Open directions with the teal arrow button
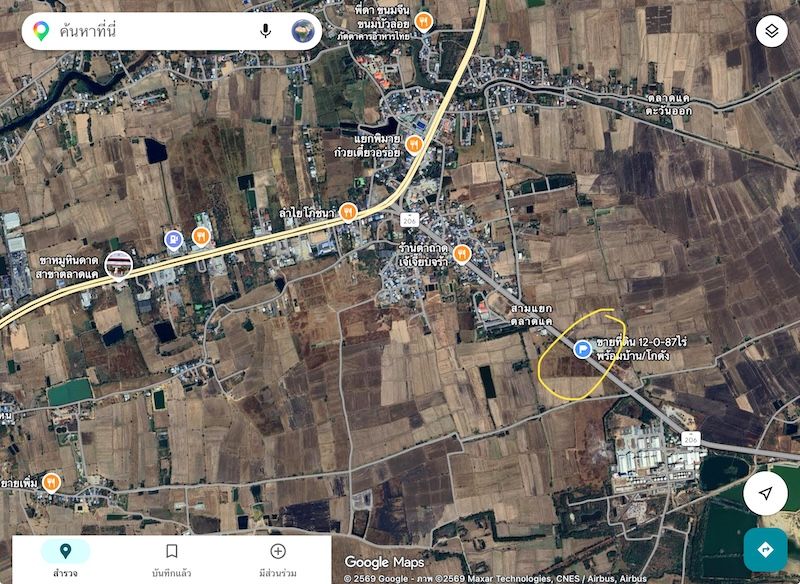Screen dimensions: 800x584 click(x=765, y=550)
